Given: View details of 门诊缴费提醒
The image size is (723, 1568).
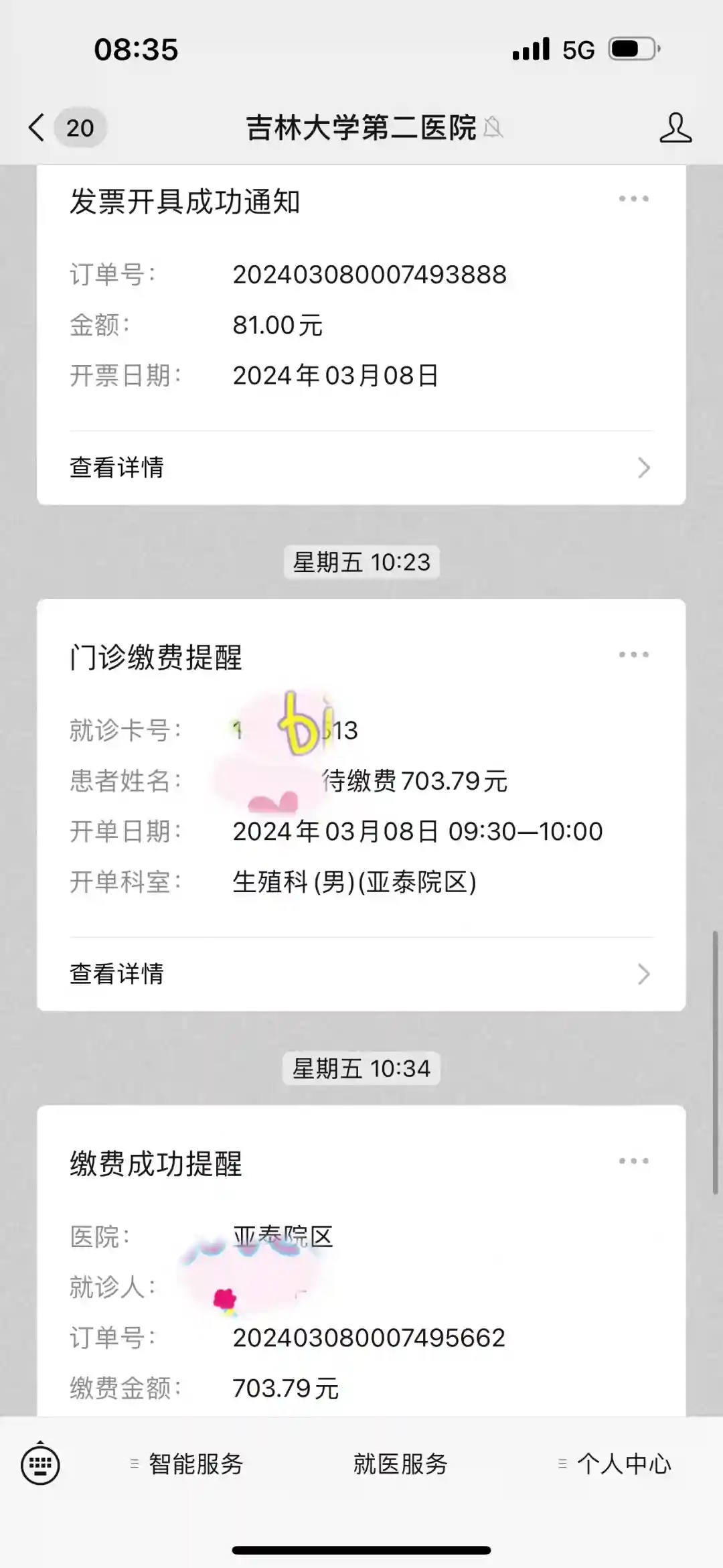Looking at the screenshot, I should 361,974.
